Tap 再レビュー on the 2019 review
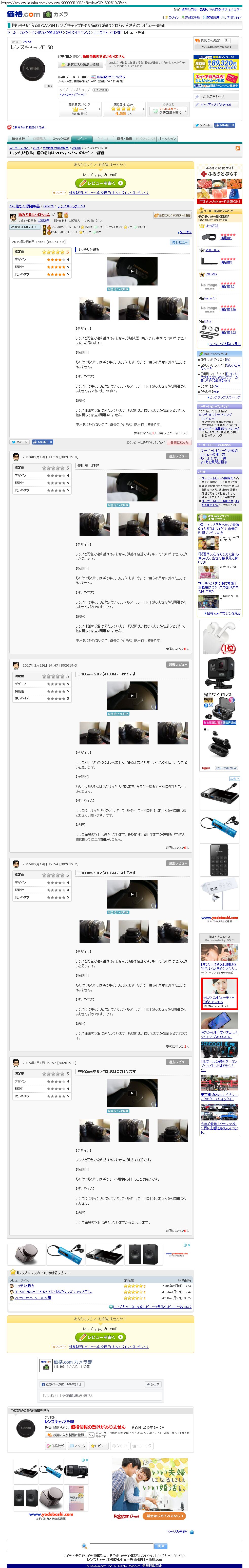 (179, 242)
